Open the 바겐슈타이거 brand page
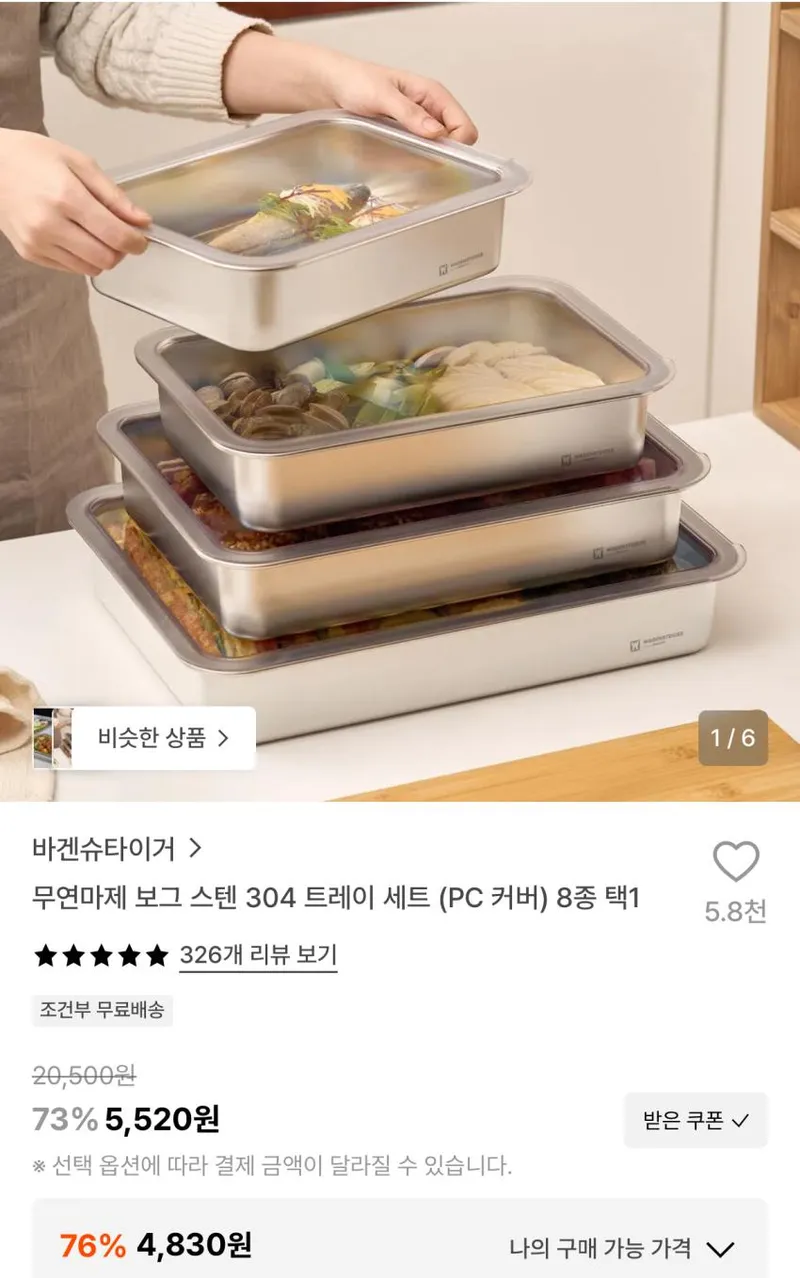This screenshot has width=800, height=1278. click(117, 849)
